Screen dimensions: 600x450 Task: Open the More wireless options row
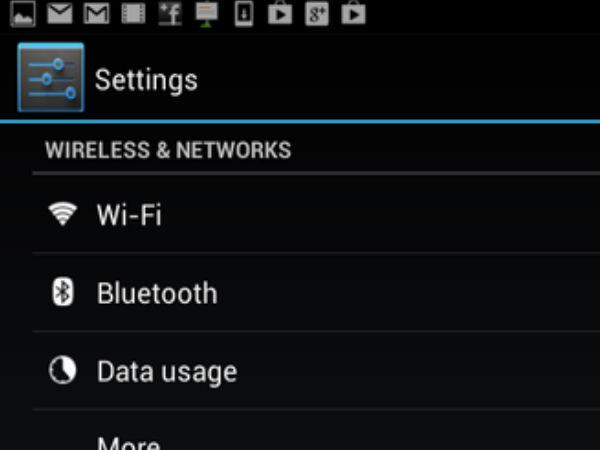128,442
